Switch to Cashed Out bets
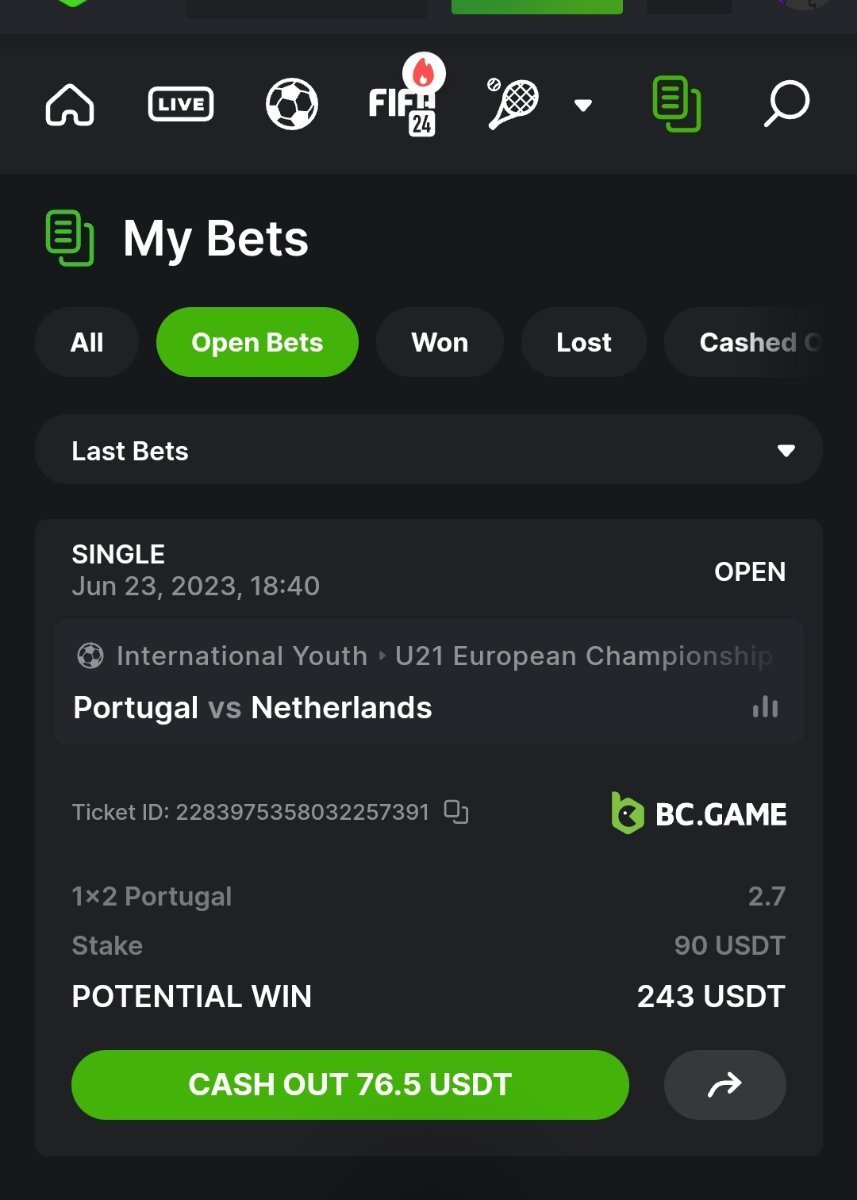Screen dimensions: 857x1200 758,342
